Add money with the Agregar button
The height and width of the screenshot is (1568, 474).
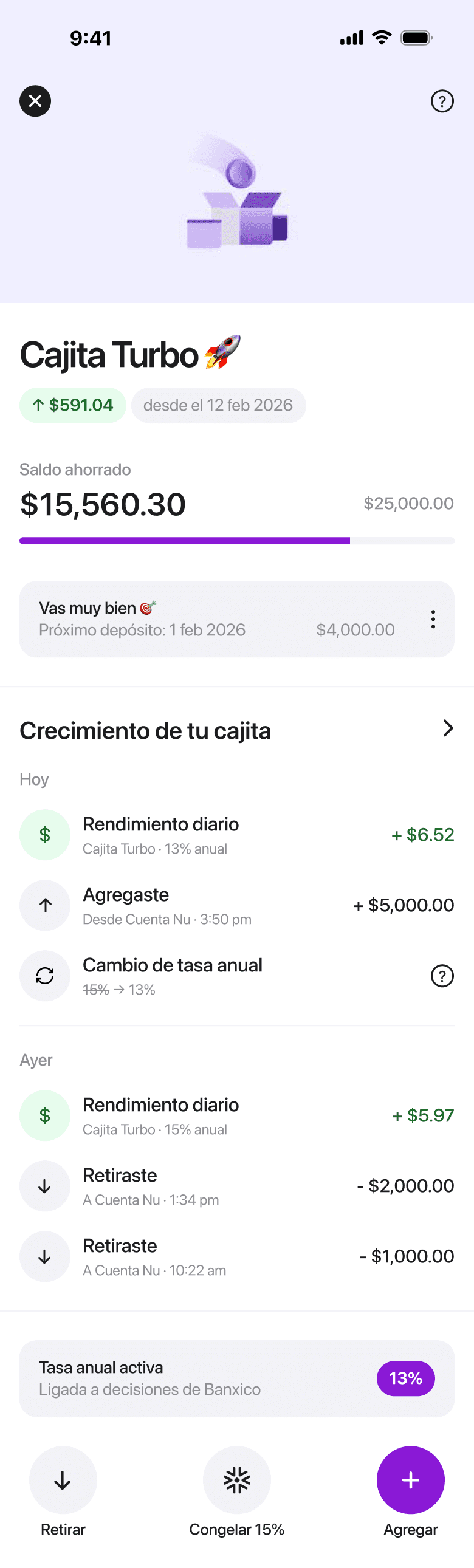click(410, 1480)
